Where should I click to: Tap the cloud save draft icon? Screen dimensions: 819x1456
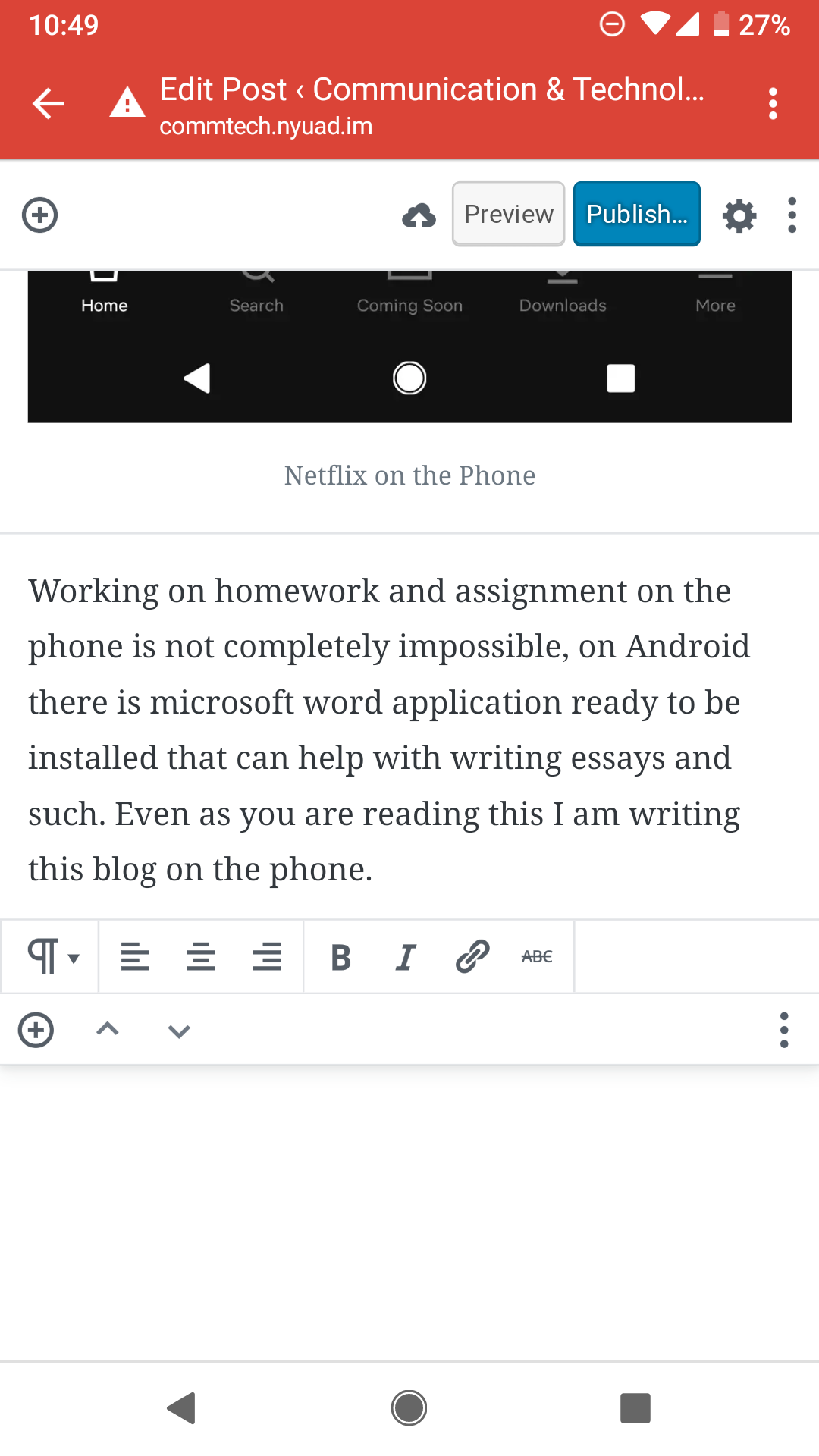pyautogui.click(x=419, y=216)
